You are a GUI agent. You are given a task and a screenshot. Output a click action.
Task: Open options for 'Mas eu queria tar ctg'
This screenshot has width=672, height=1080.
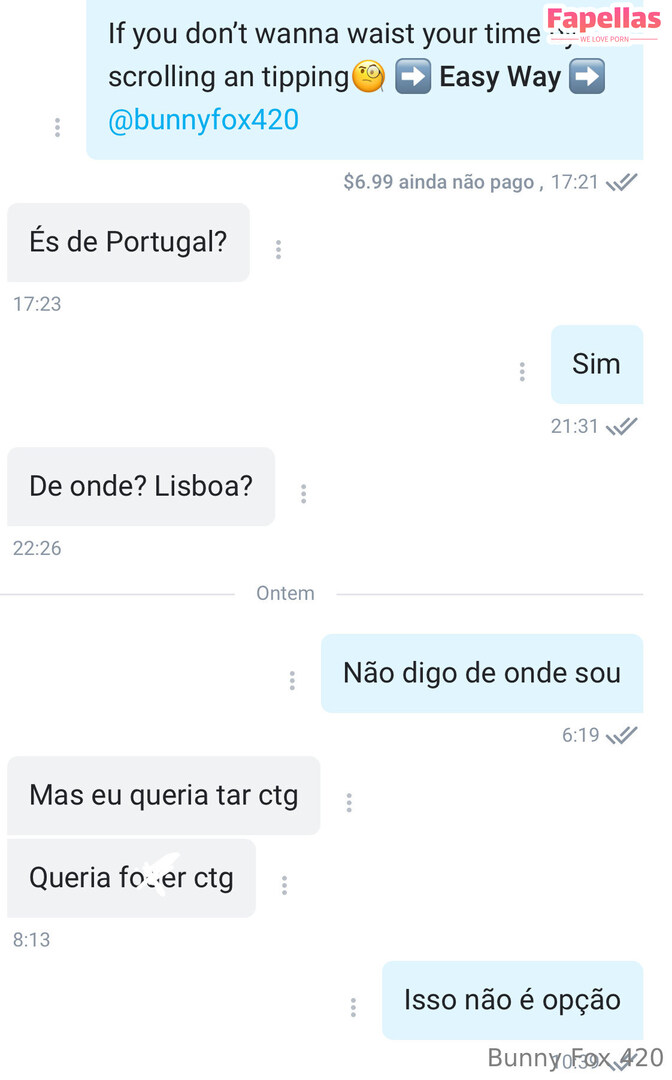(349, 802)
